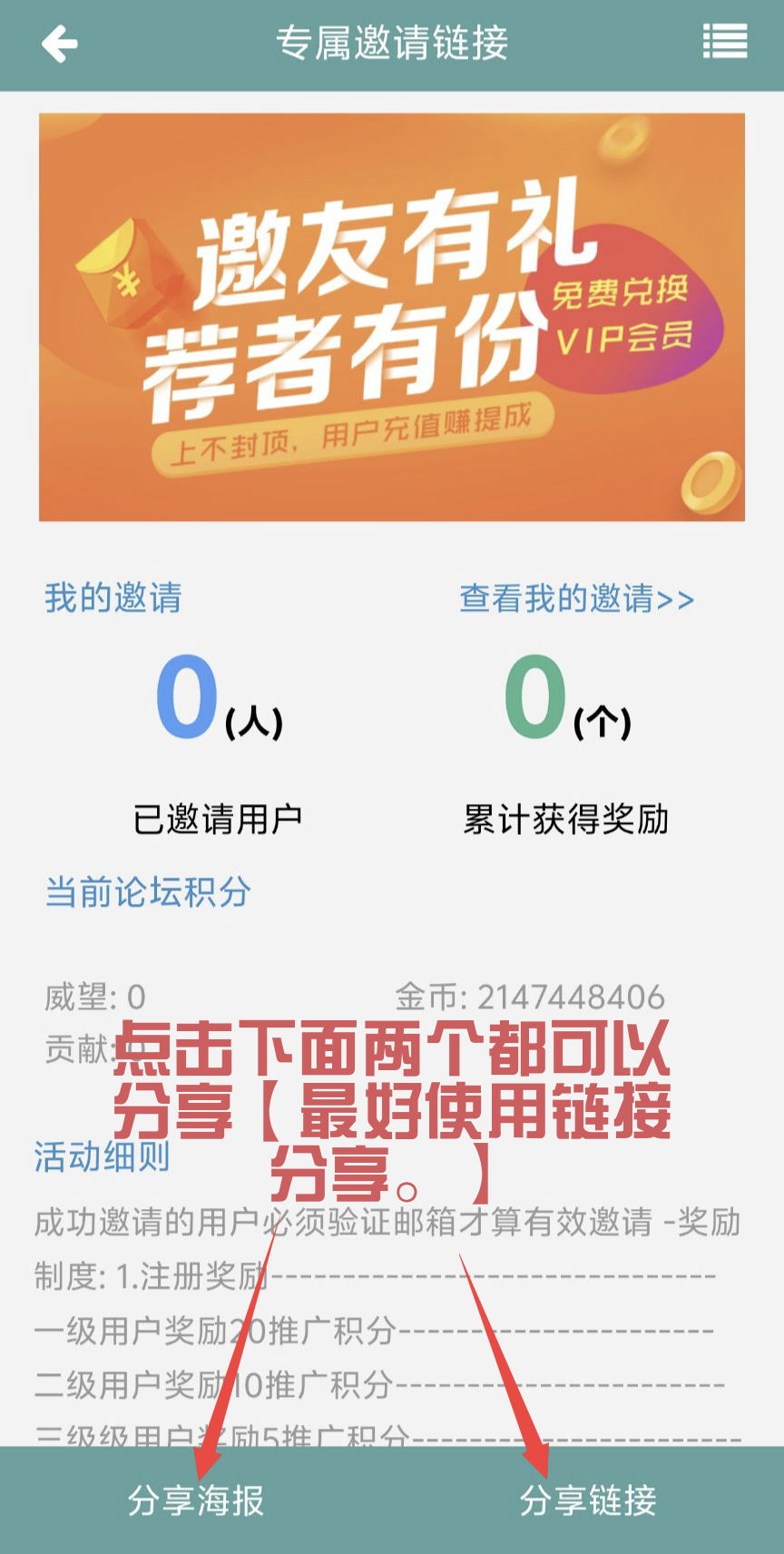Tap 分享海报 to share the poster
This screenshot has height=1554, width=784.
point(195,1500)
